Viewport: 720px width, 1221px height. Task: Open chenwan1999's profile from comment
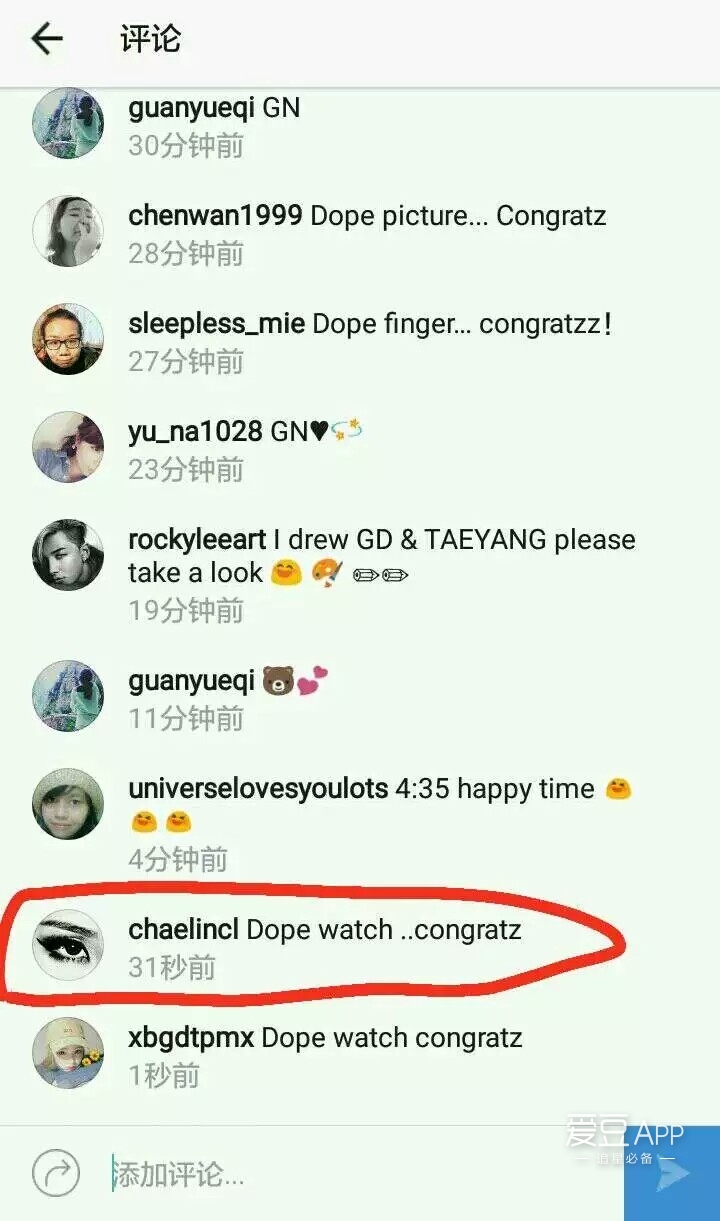[215, 215]
